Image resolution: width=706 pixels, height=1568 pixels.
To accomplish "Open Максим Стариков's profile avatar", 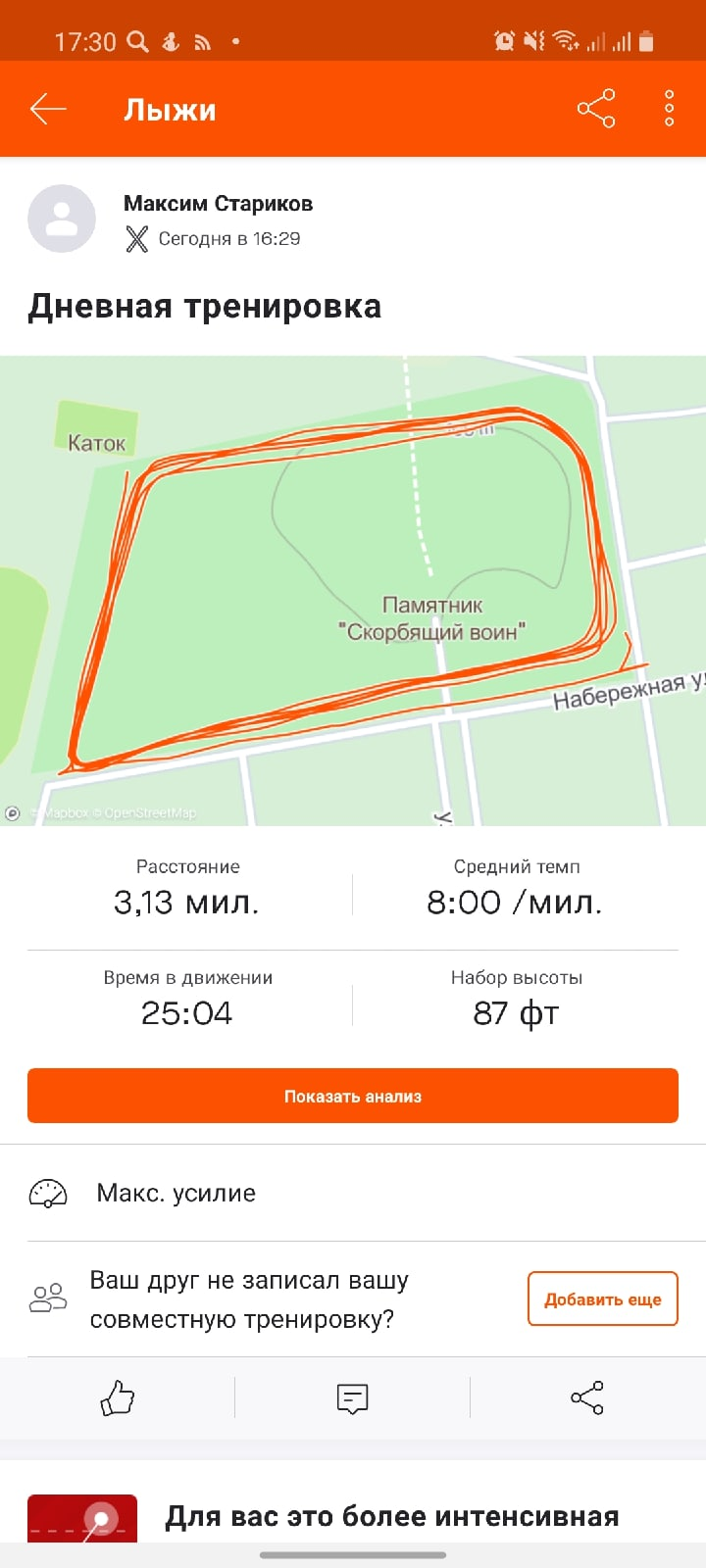I will (62, 219).
